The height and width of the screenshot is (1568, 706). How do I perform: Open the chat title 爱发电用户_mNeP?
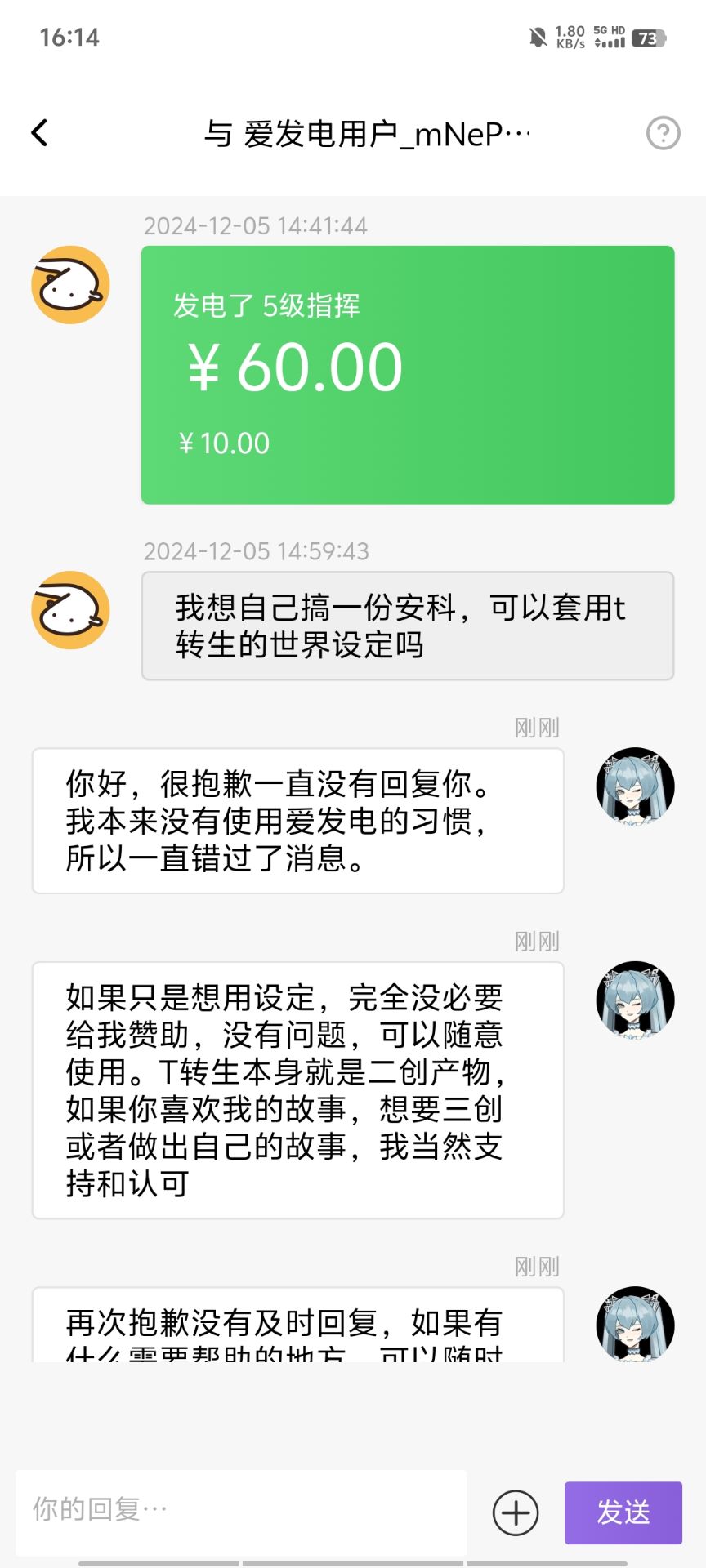click(369, 133)
